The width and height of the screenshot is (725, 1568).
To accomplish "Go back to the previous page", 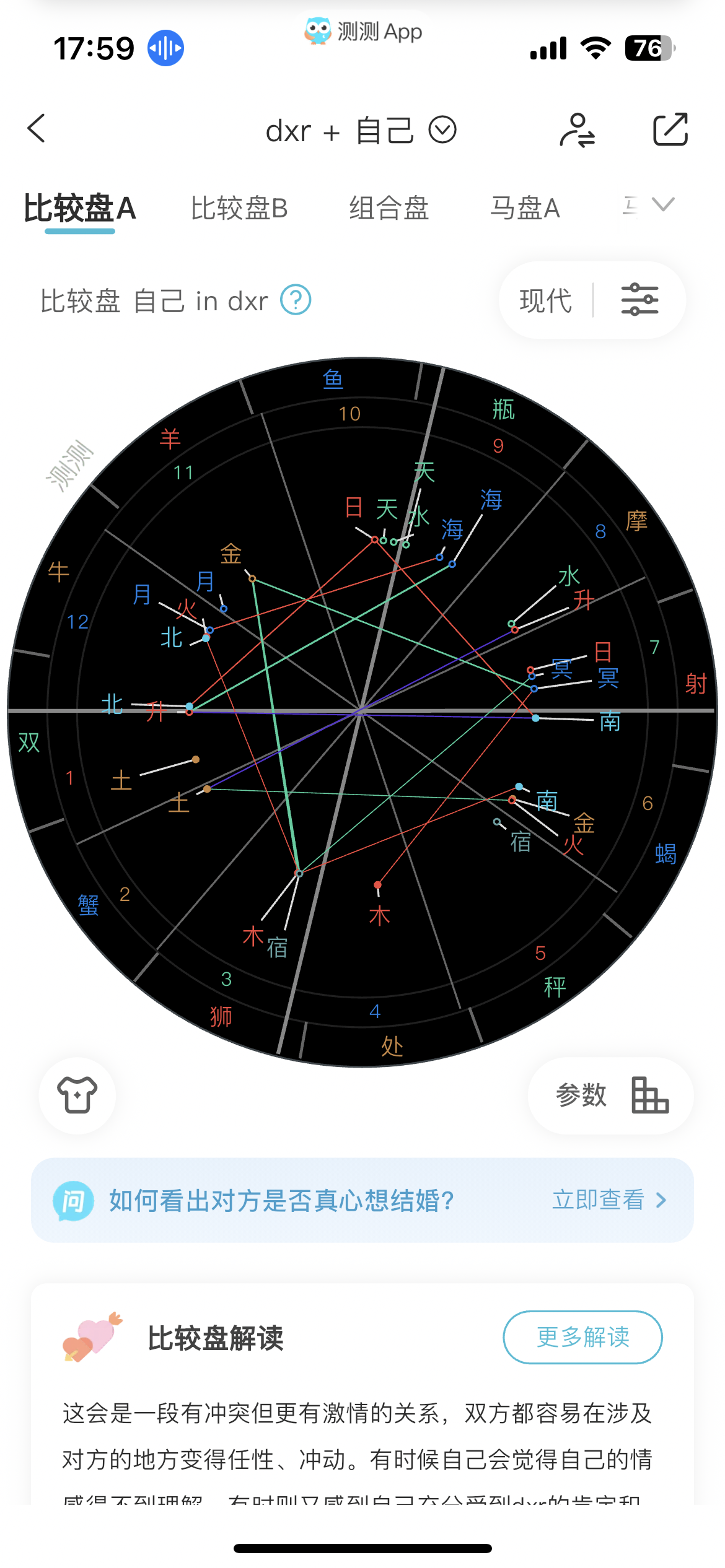I will (x=37, y=129).
